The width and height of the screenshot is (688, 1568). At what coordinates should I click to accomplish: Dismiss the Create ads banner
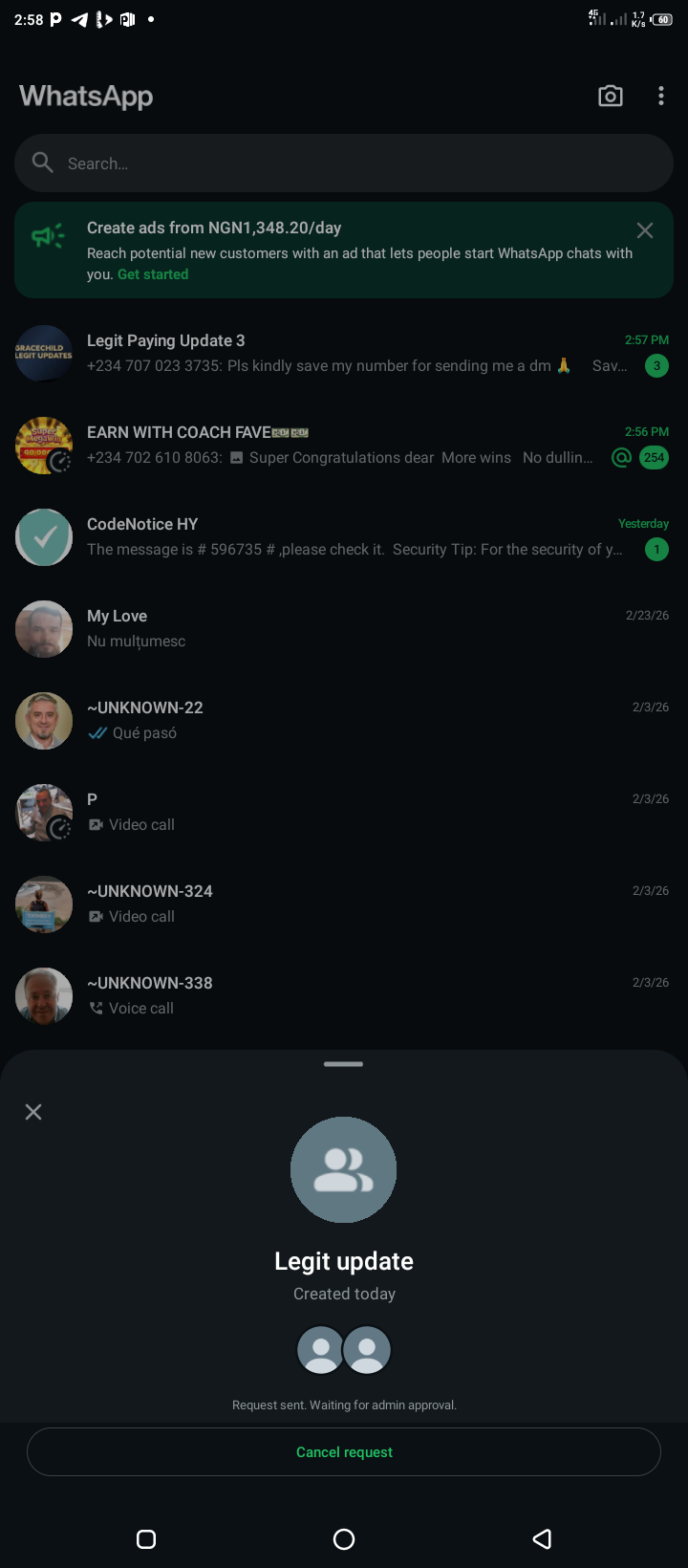click(645, 230)
